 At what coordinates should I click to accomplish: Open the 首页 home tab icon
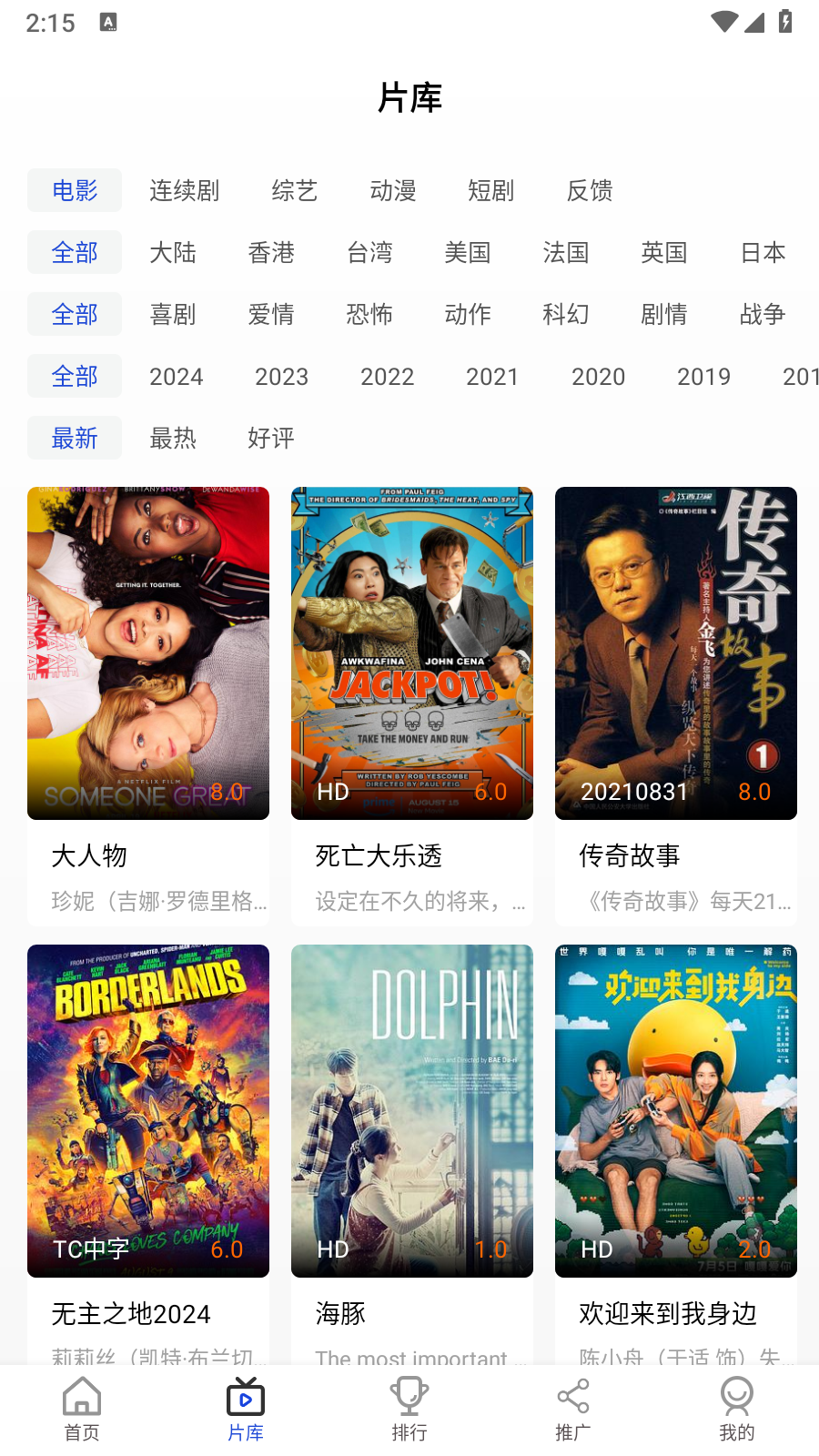pos(82,1394)
